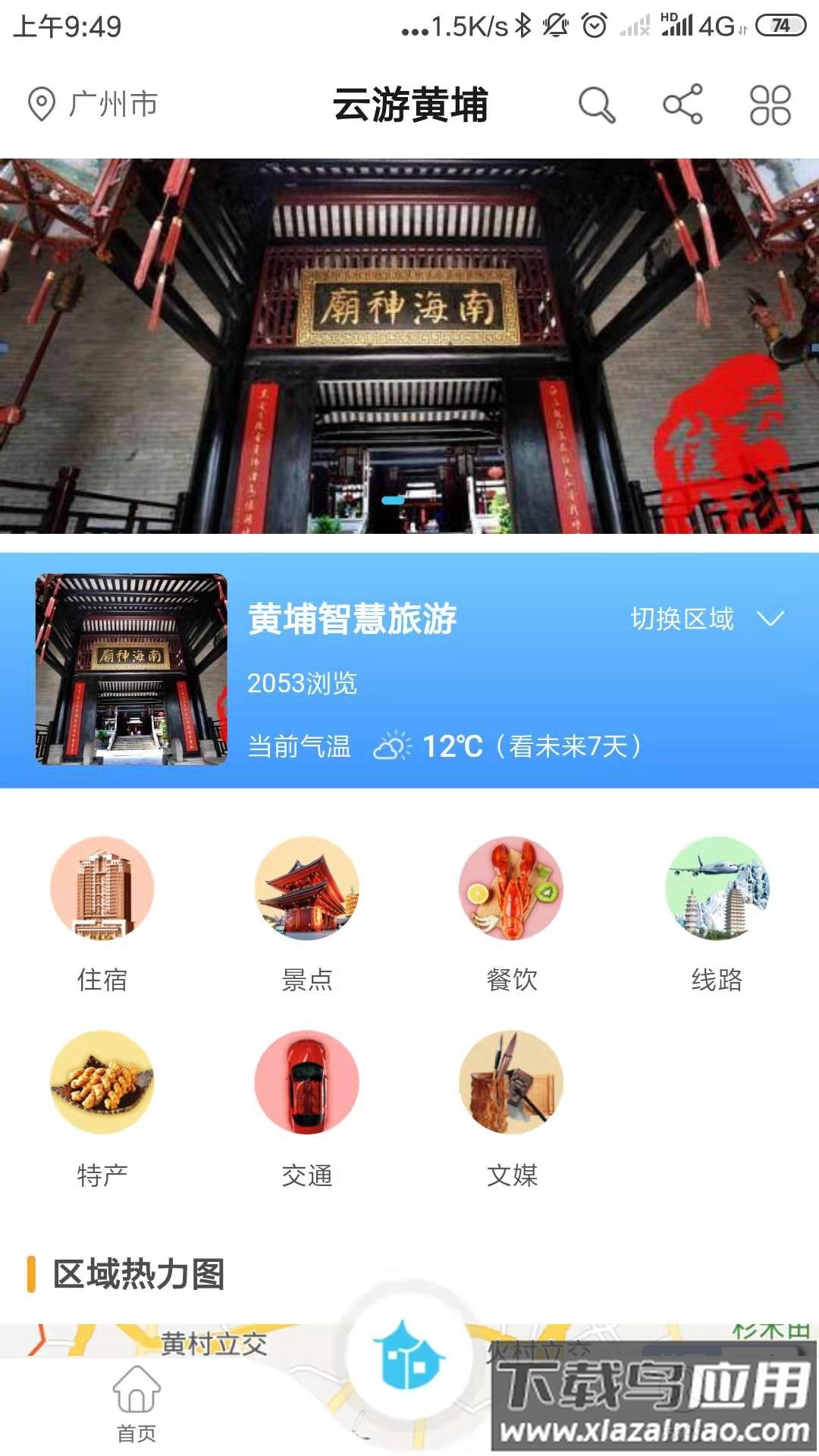The image size is (819, 1456).
Task: Tap the 云游黄埔 title bar
Action: click(x=409, y=106)
